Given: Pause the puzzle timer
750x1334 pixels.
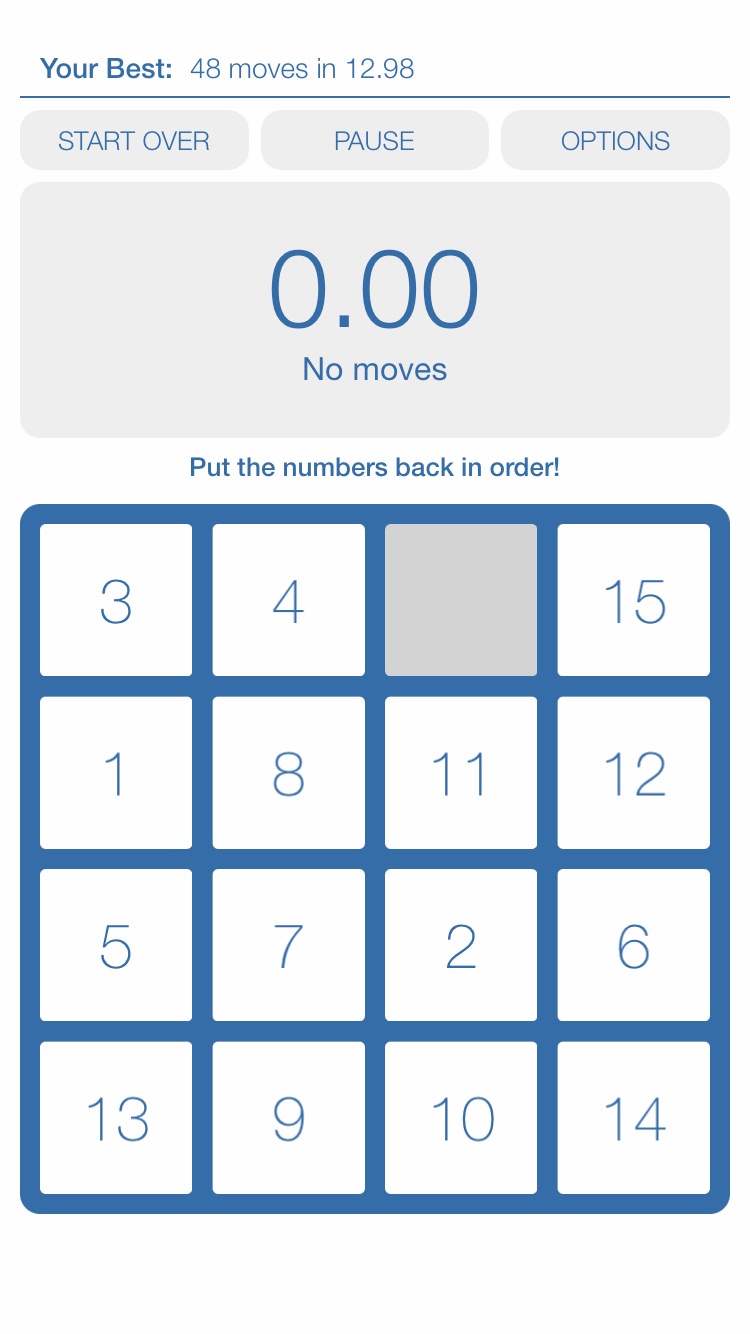Looking at the screenshot, I should (374, 141).
